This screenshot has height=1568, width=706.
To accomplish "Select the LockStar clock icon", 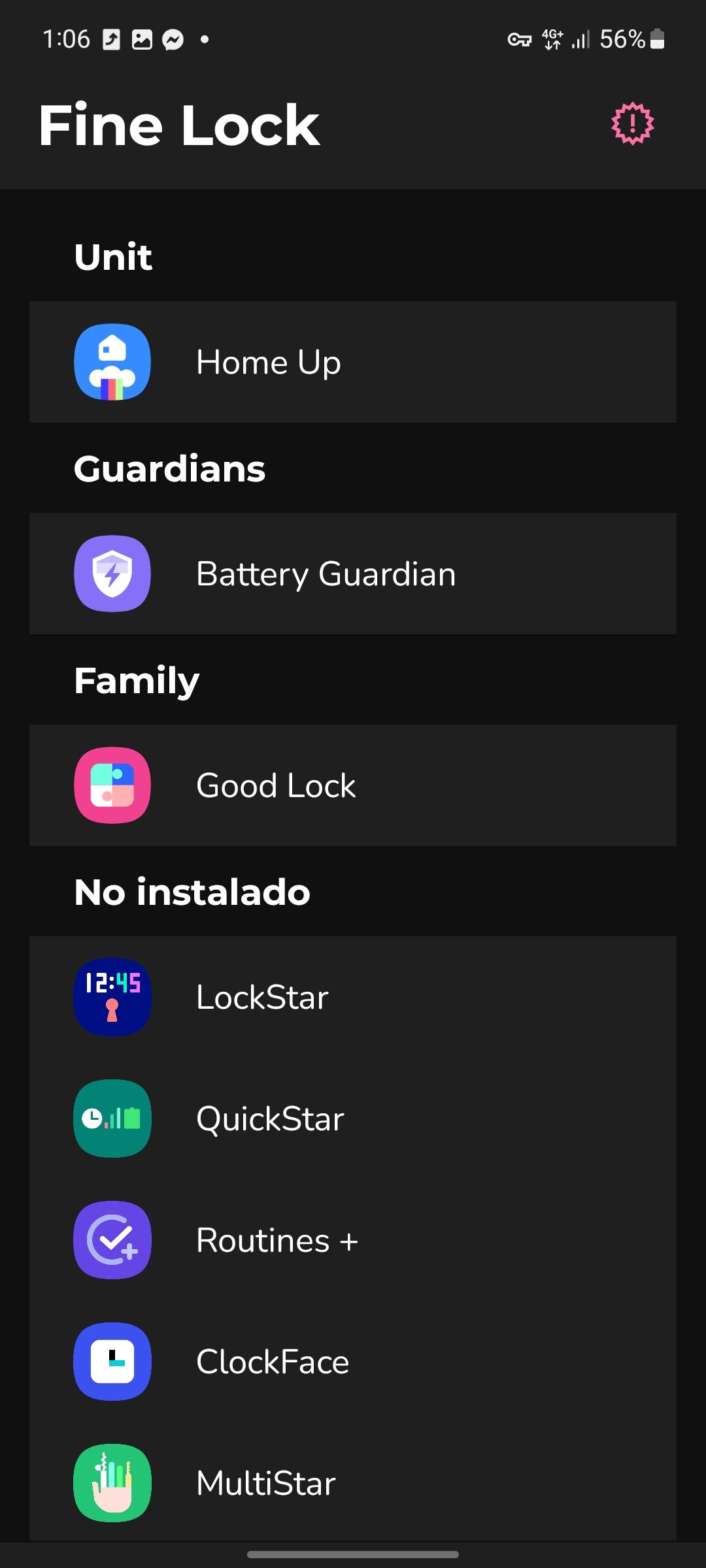I will pyautogui.click(x=112, y=996).
